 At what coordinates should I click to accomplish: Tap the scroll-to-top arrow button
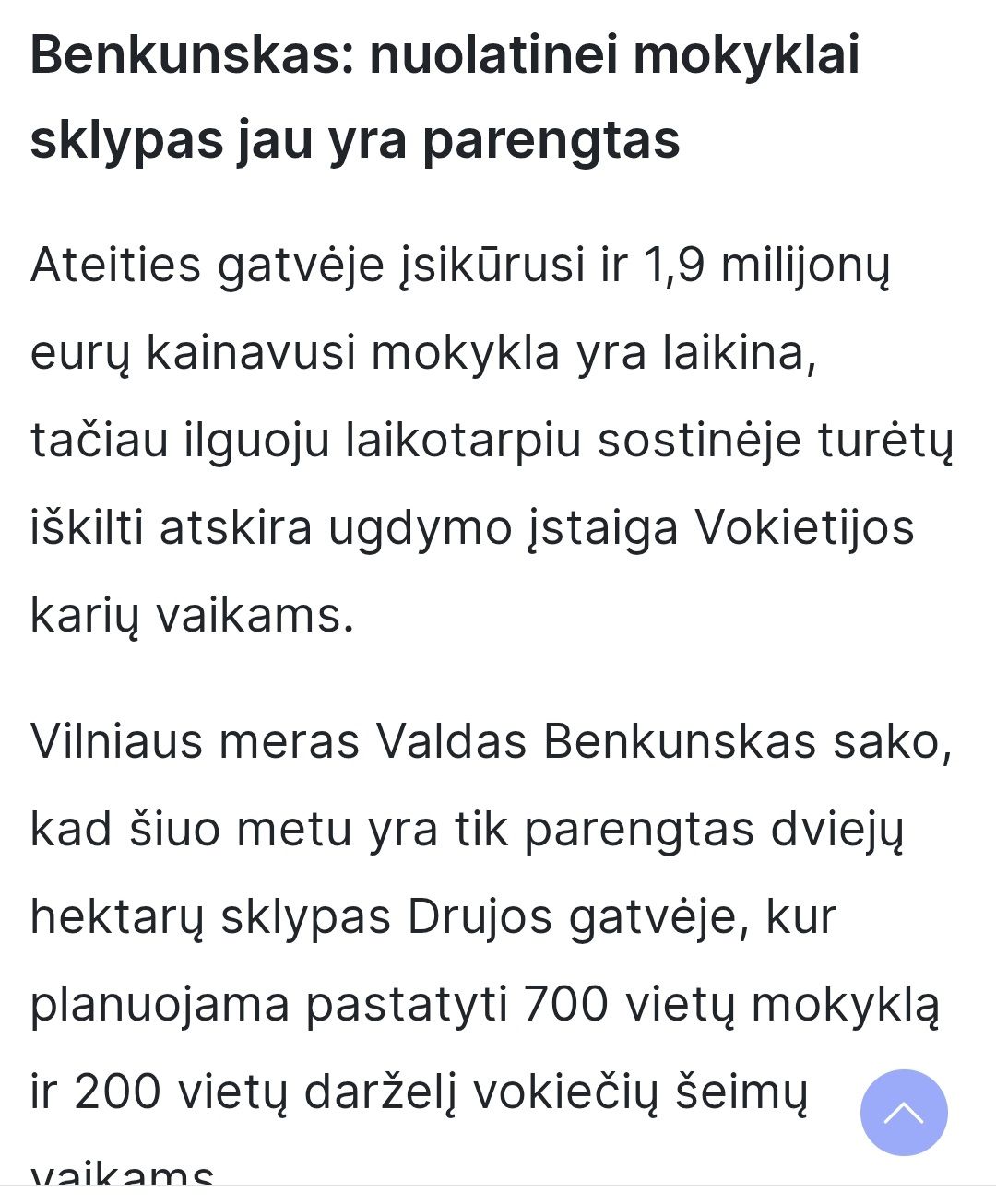pos(903,1113)
